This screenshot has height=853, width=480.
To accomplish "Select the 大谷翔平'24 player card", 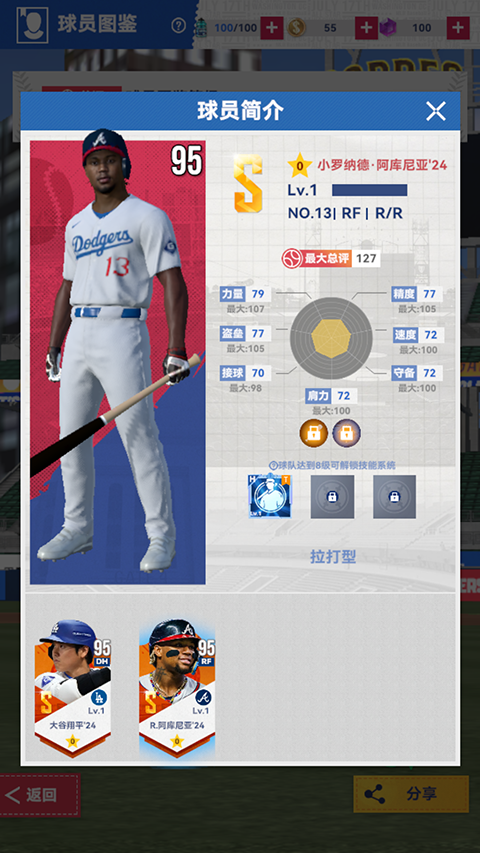I will [73, 688].
